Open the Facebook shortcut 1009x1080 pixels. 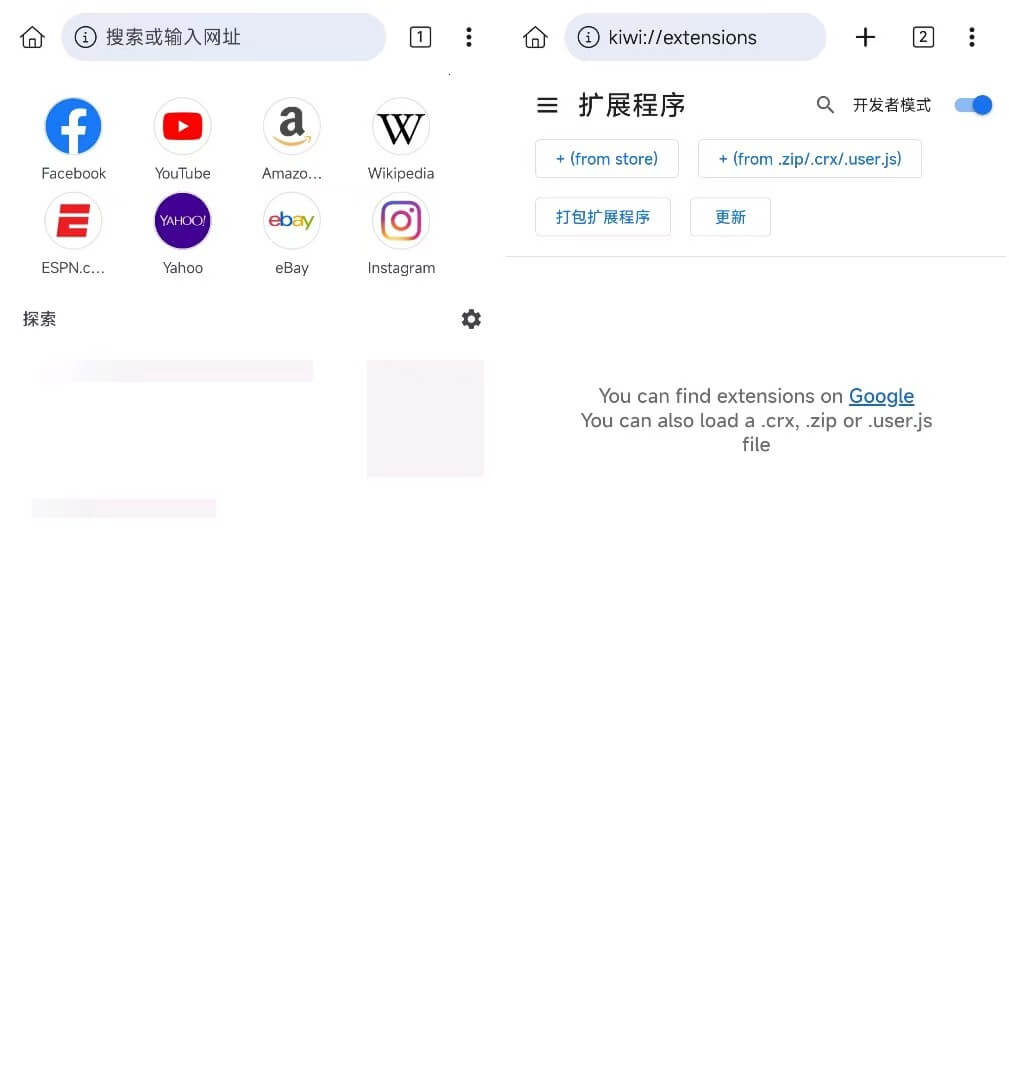point(73,127)
